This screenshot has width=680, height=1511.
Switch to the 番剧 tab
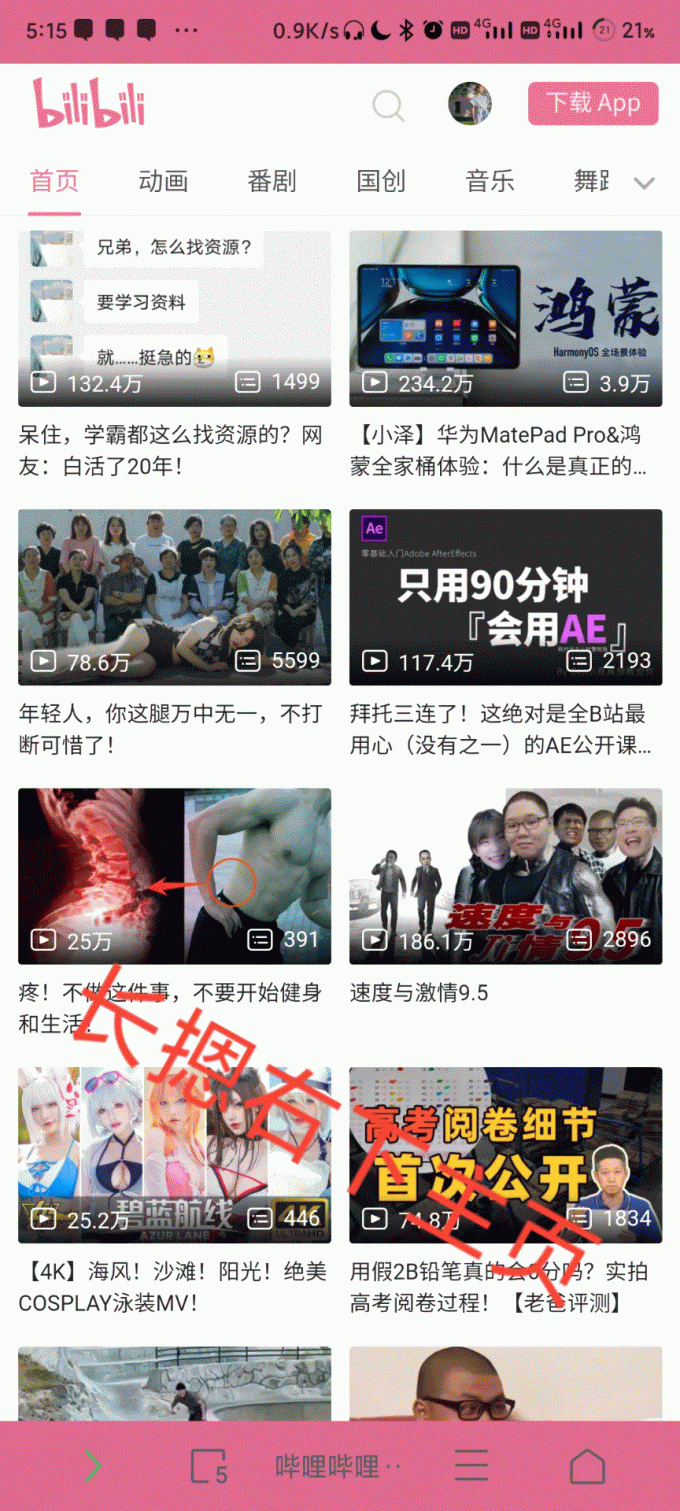point(272,181)
